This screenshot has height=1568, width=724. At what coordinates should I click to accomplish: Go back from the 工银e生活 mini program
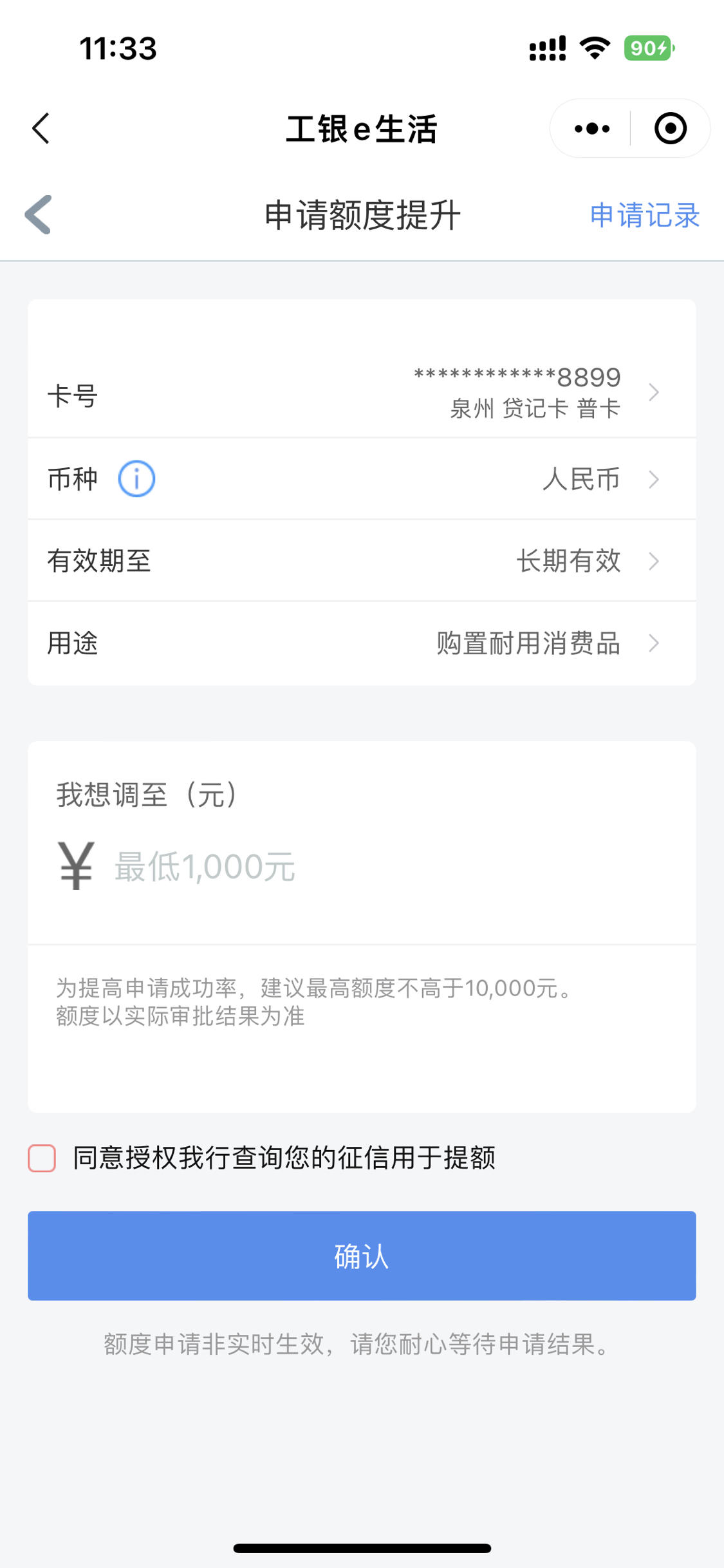[x=41, y=128]
